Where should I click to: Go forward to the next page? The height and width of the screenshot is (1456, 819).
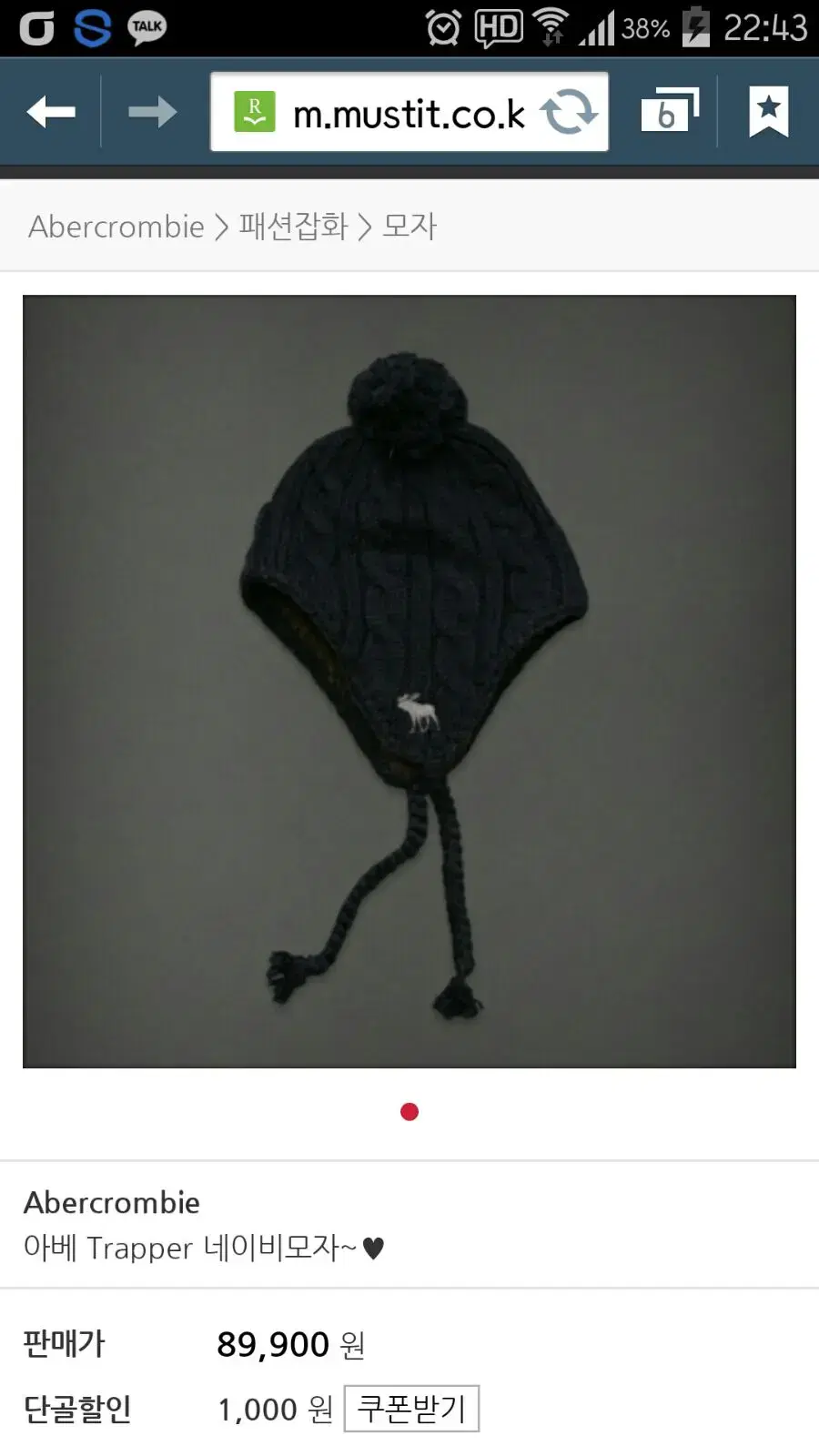click(x=153, y=111)
